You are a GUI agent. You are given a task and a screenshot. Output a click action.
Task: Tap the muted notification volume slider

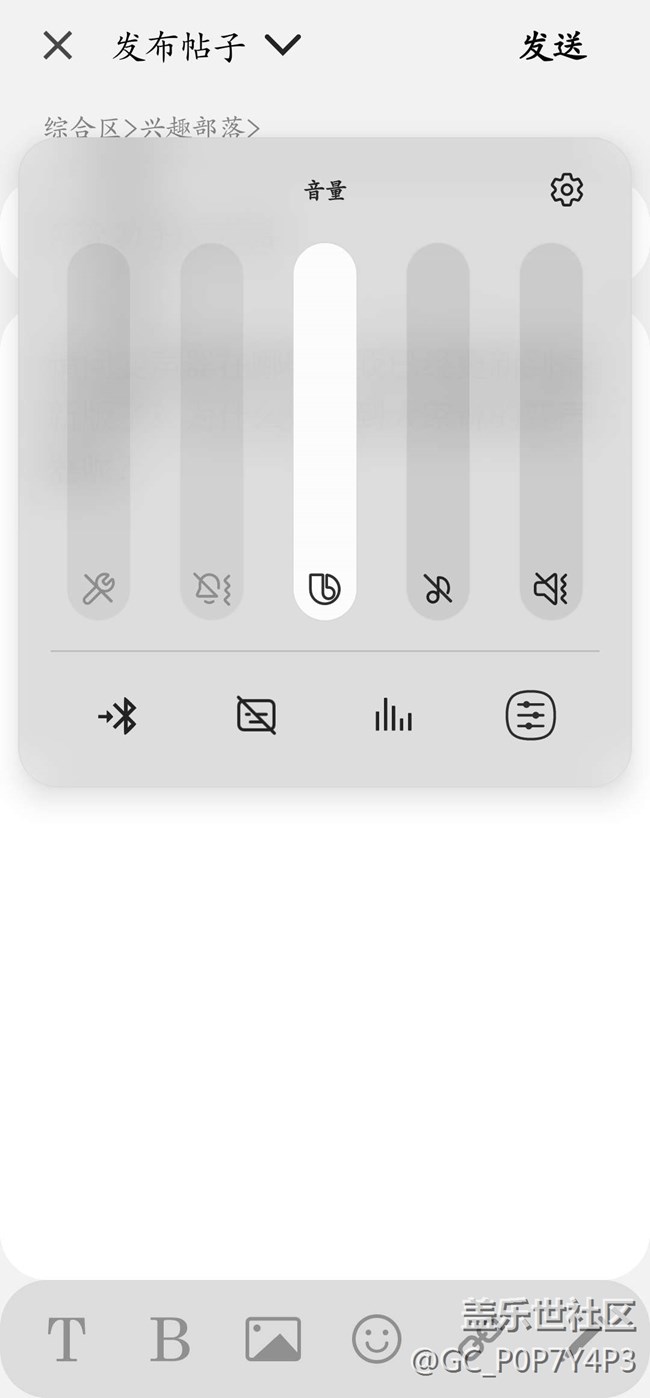pos(212,430)
